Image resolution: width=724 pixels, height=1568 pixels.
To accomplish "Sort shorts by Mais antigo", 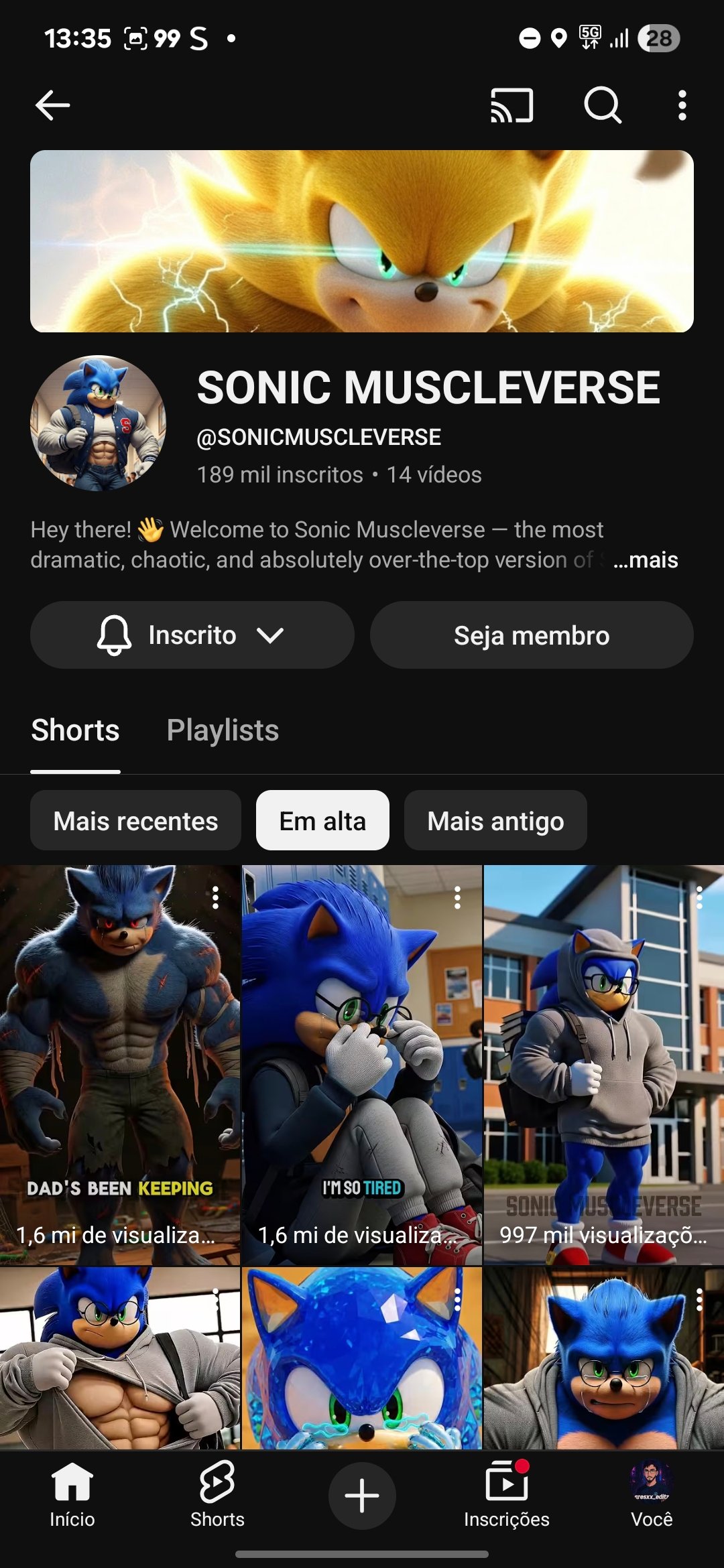I will tap(495, 820).
